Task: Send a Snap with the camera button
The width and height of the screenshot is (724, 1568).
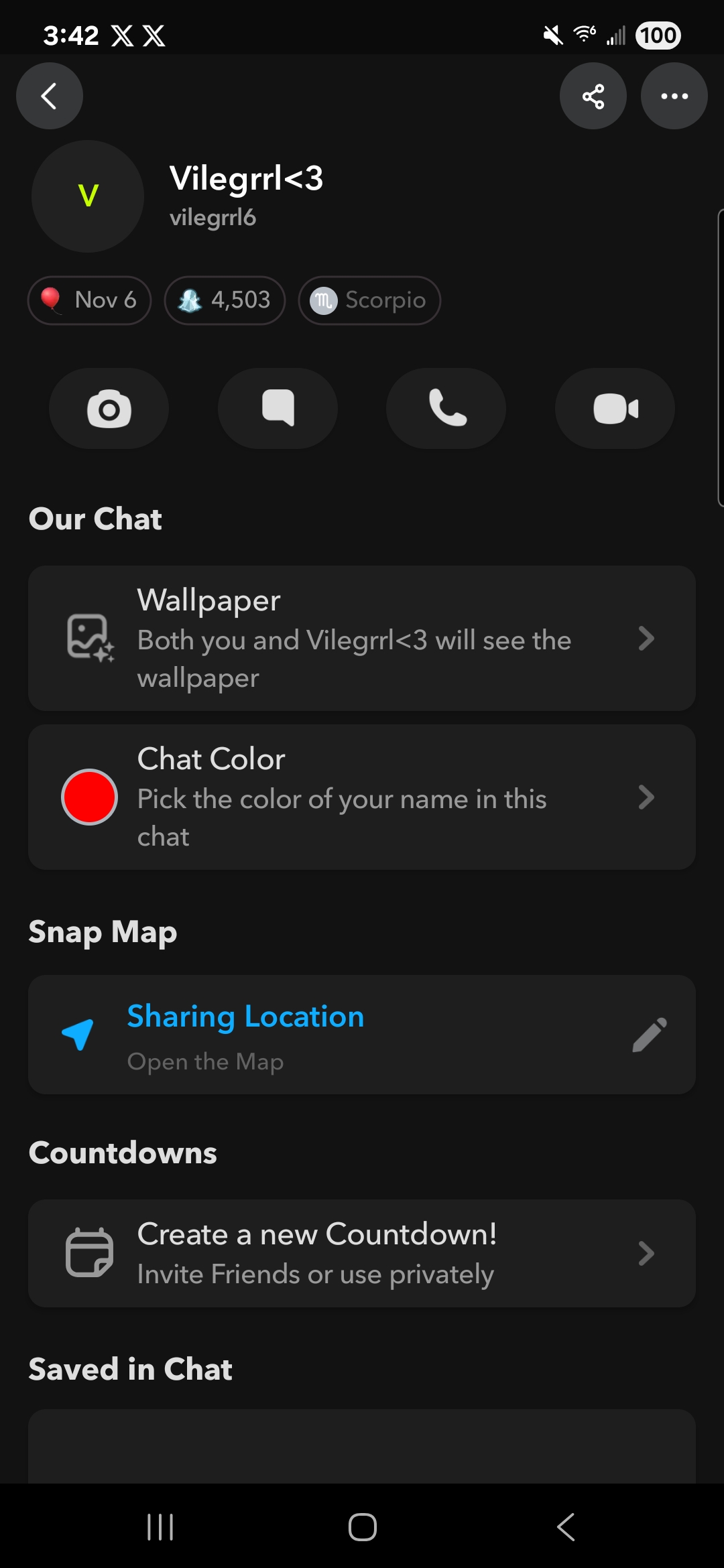Action: pos(109,408)
